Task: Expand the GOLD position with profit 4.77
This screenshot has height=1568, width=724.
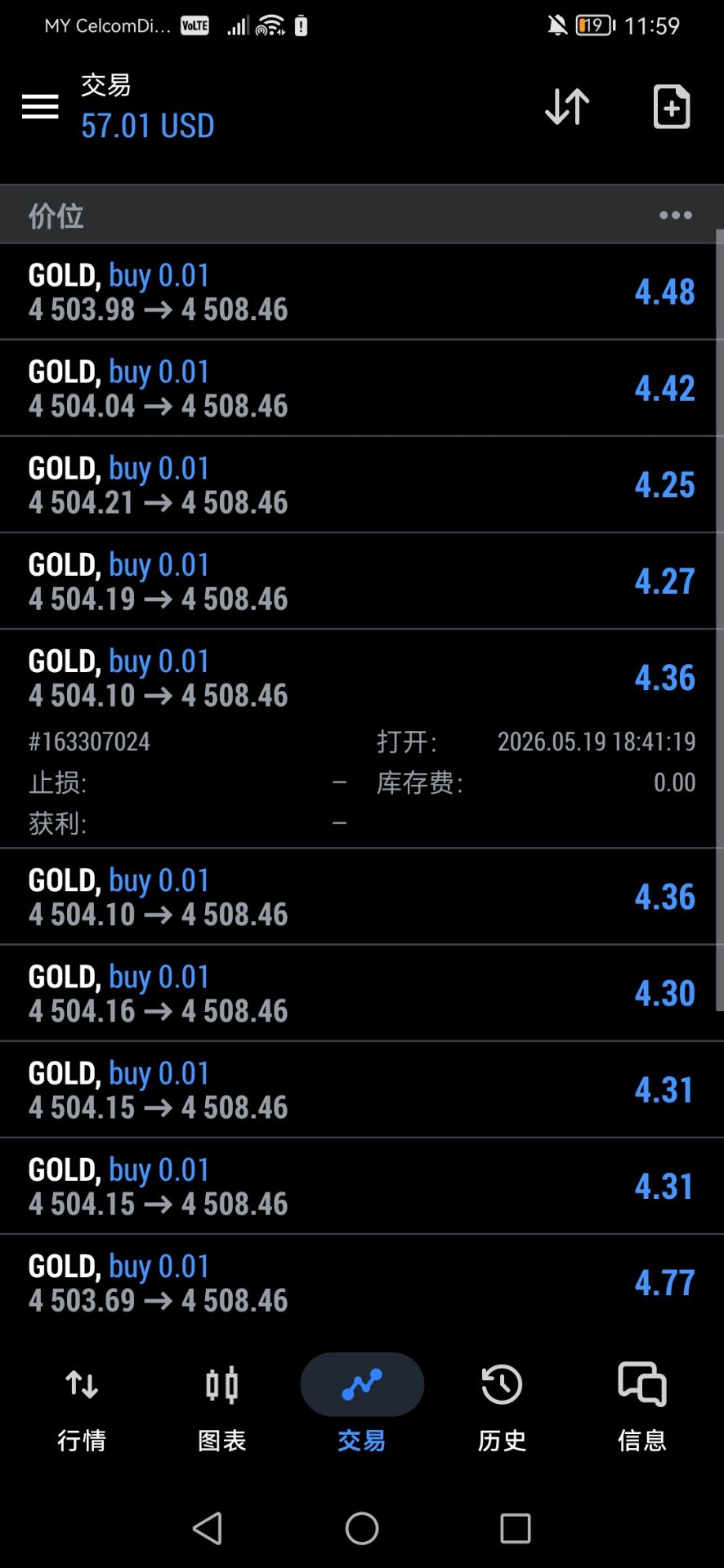Action: click(x=358, y=1282)
